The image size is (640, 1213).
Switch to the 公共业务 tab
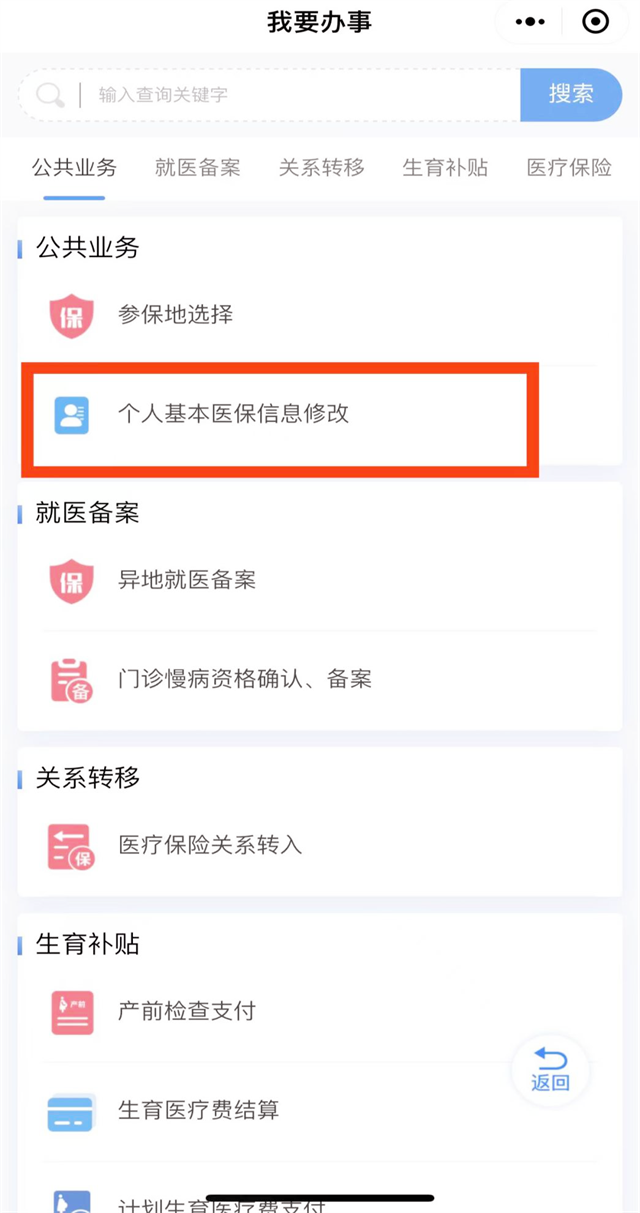[x=74, y=167]
